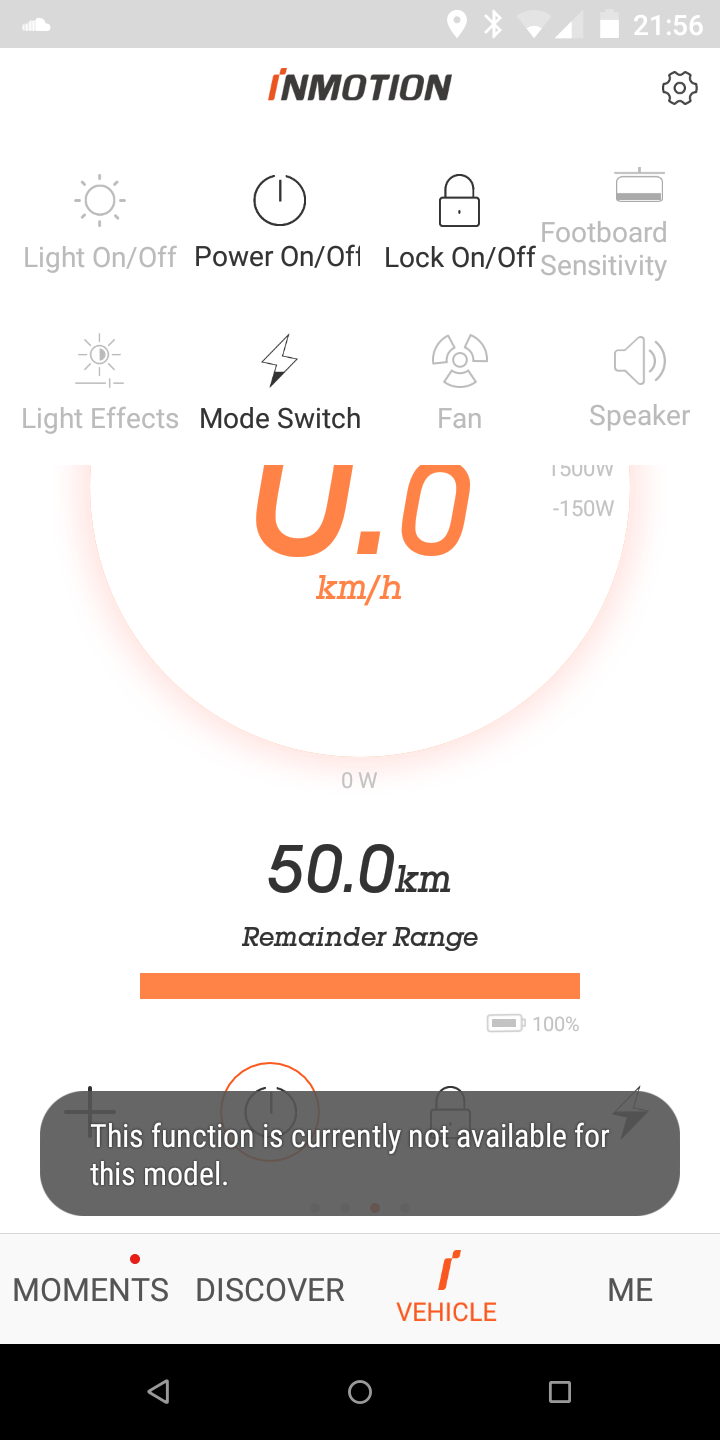Tap the Android back button
Viewport: 720px width, 1440px height.
click(158, 1391)
